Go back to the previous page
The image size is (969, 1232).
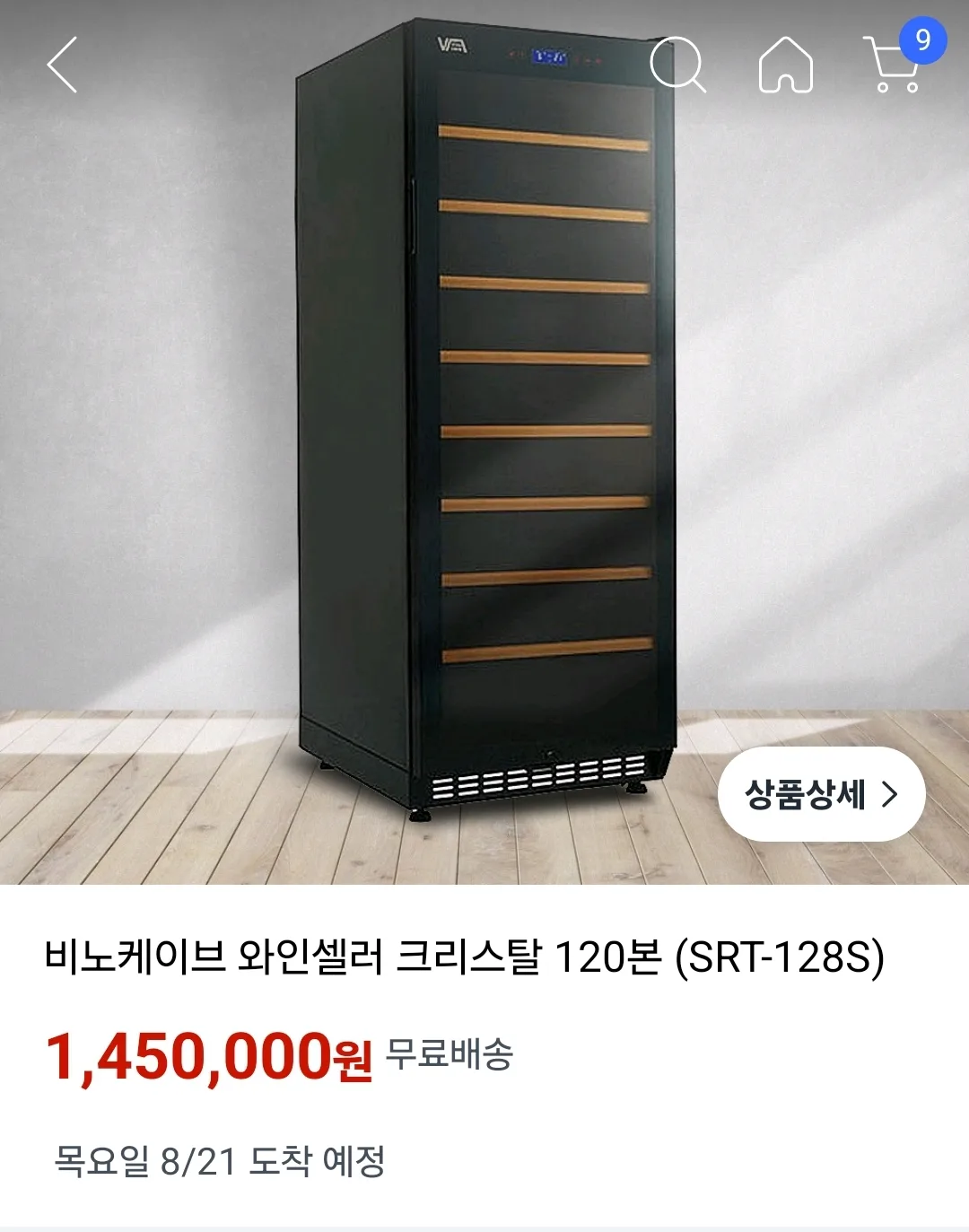click(x=62, y=65)
